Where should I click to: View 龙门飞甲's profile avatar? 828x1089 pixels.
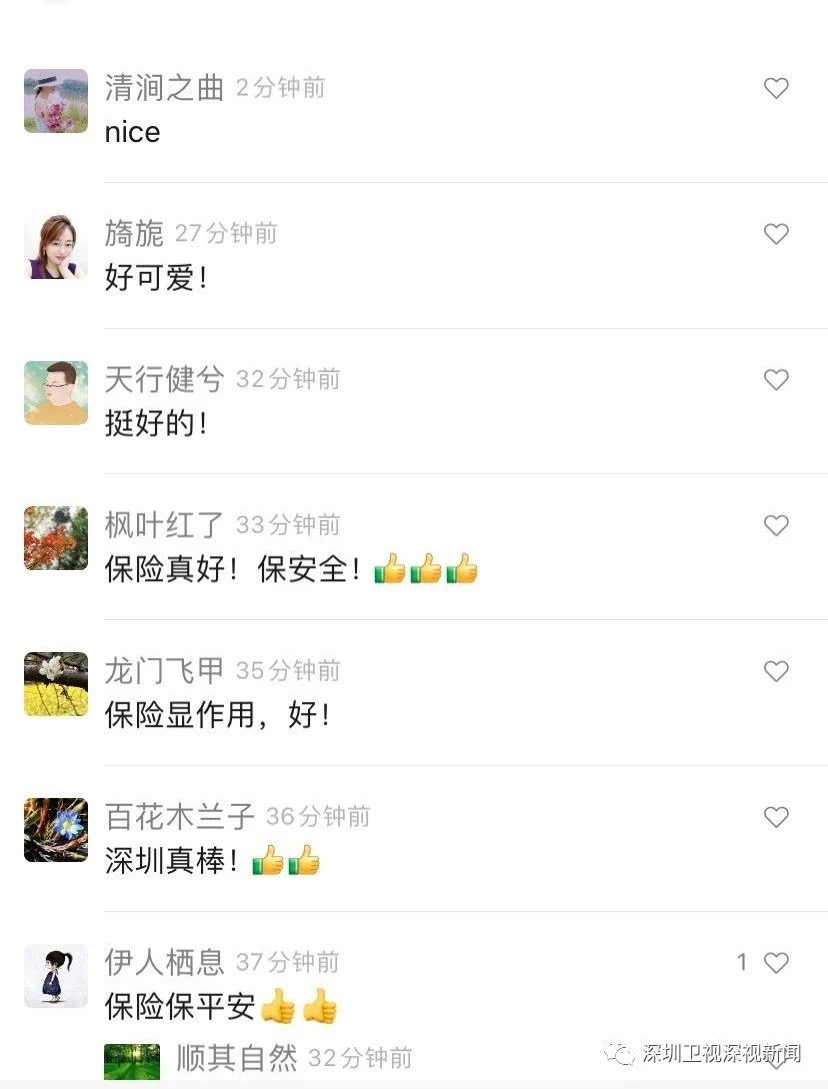click(56, 684)
